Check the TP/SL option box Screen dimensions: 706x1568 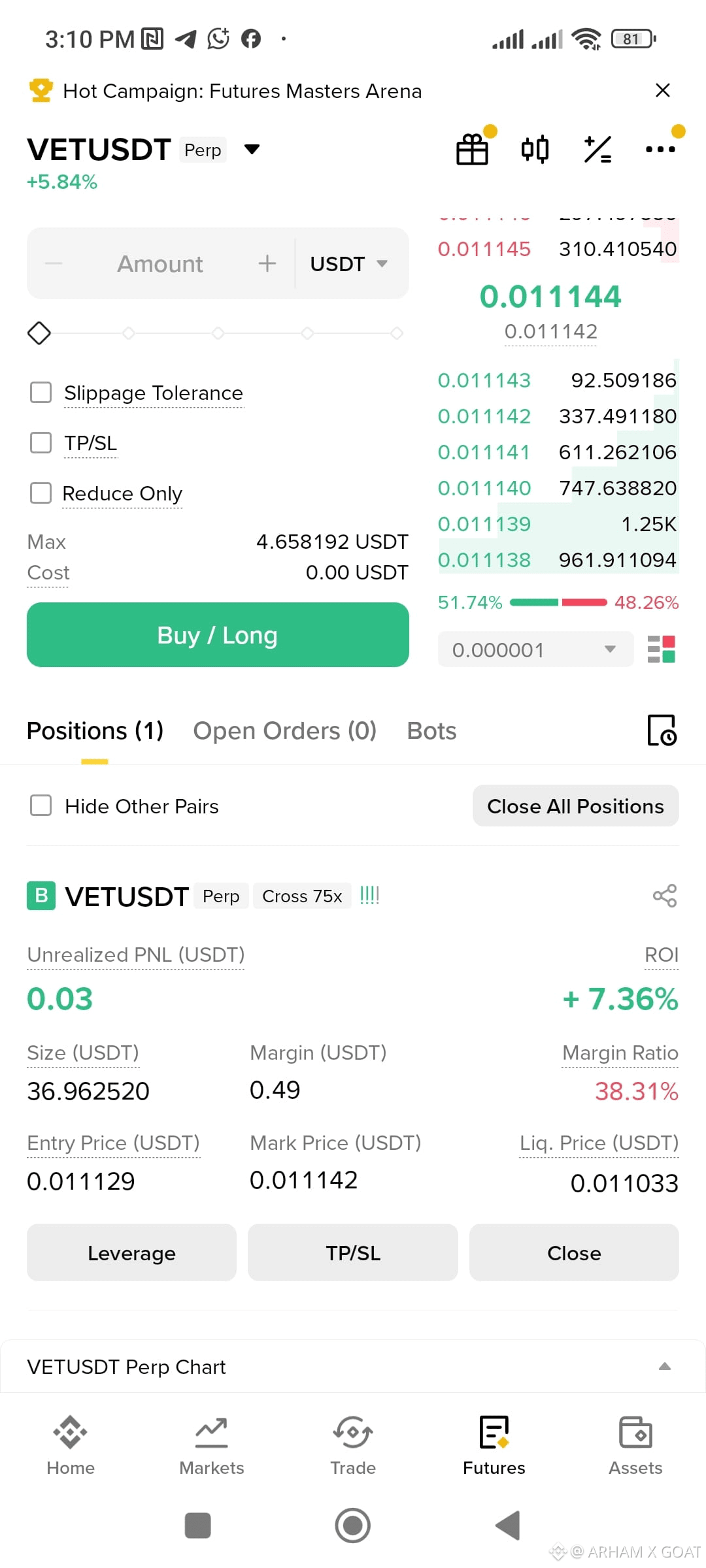click(x=41, y=442)
